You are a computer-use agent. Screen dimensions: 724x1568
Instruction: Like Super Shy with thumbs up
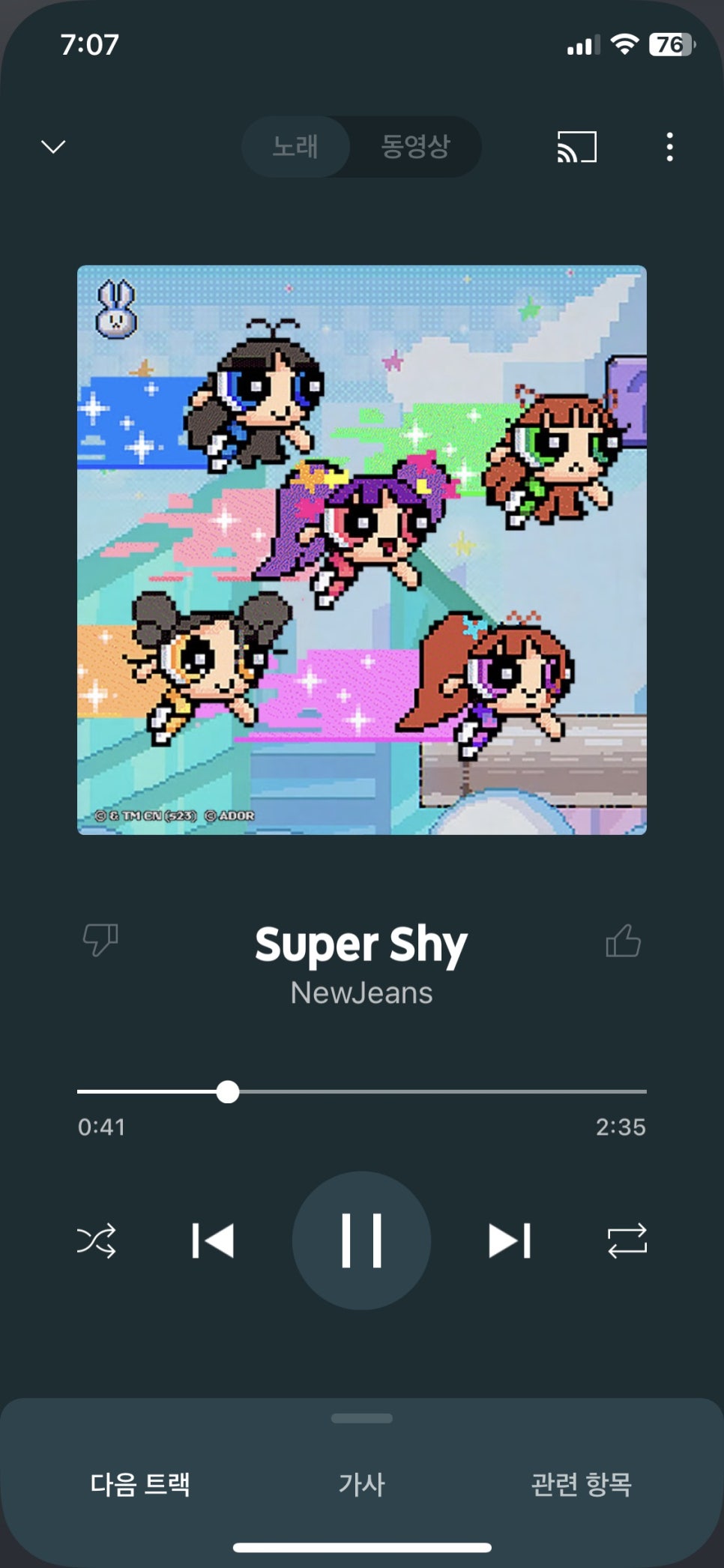(x=623, y=941)
